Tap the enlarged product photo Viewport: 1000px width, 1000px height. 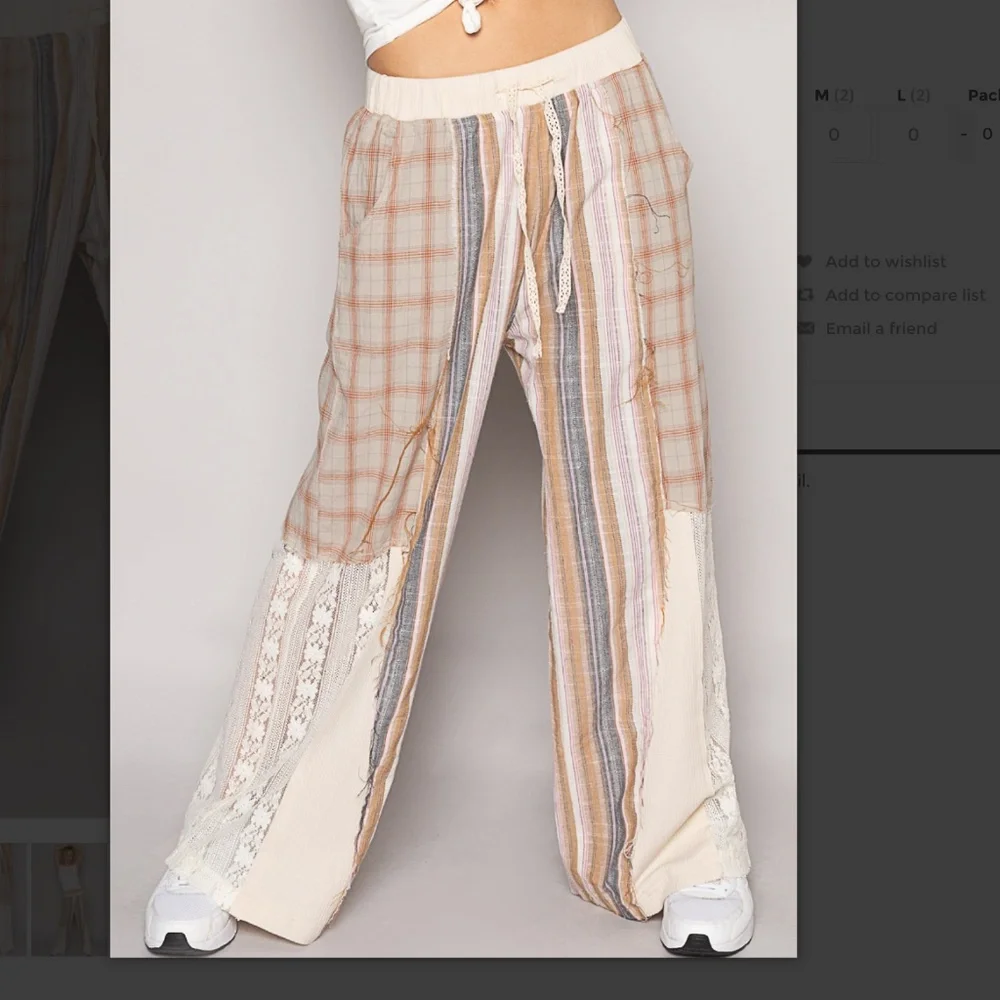(x=453, y=478)
